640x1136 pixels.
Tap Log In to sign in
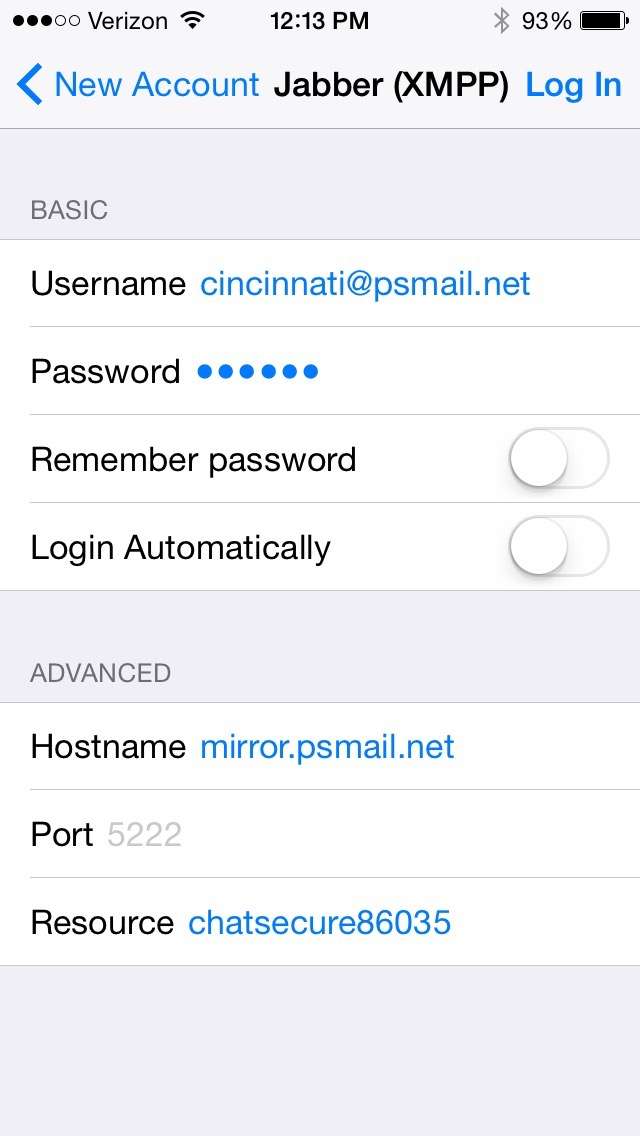point(573,85)
